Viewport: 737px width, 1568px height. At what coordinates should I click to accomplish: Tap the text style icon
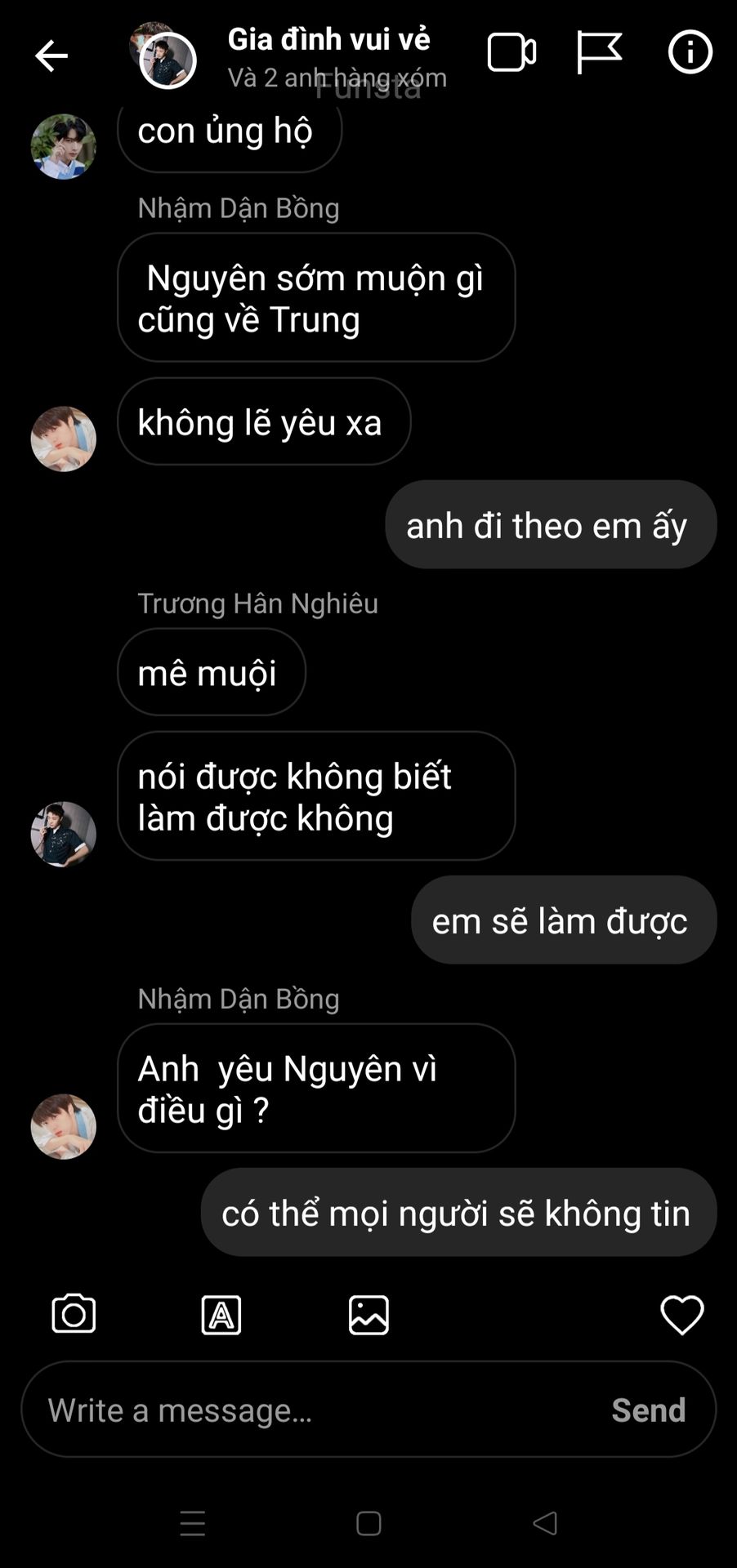click(221, 1315)
